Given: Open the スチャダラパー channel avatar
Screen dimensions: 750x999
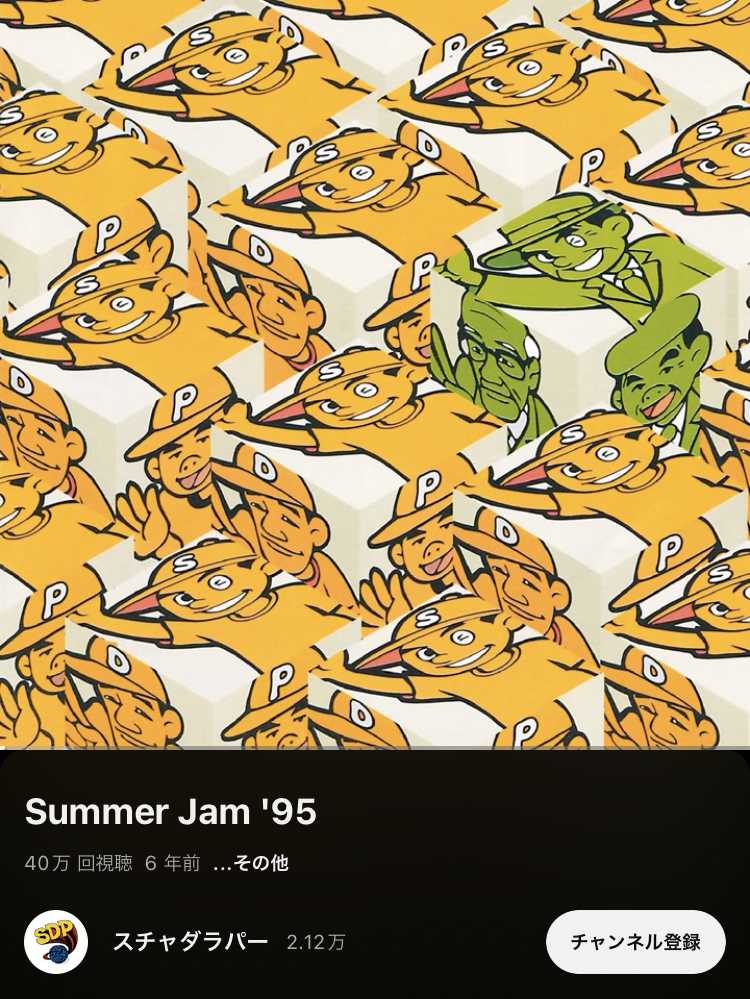Looking at the screenshot, I should pos(56,942).
